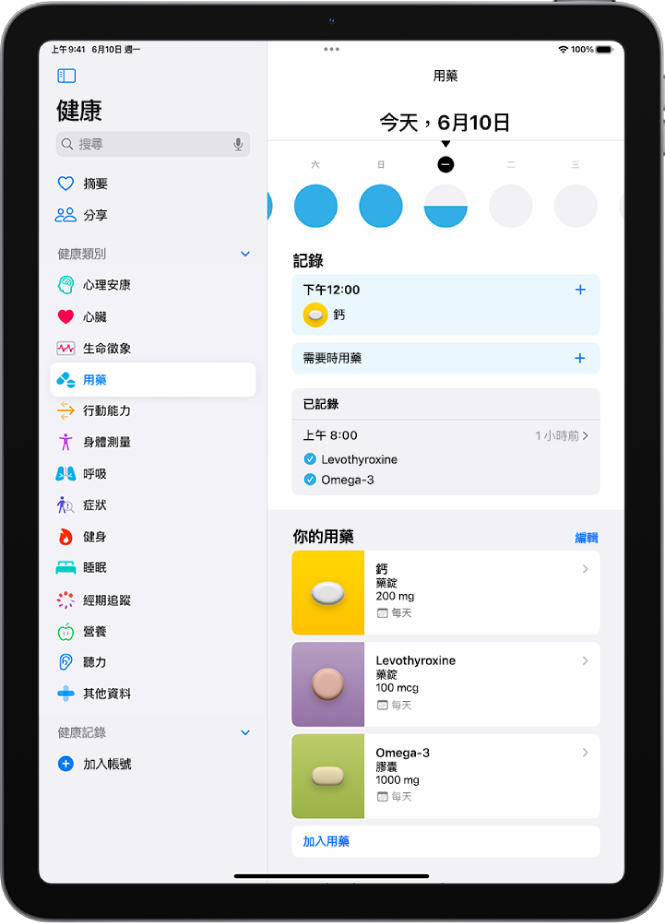Tap 編輯 next to 你的用藥
Screen dimensions: 665x923
(586, 538)
